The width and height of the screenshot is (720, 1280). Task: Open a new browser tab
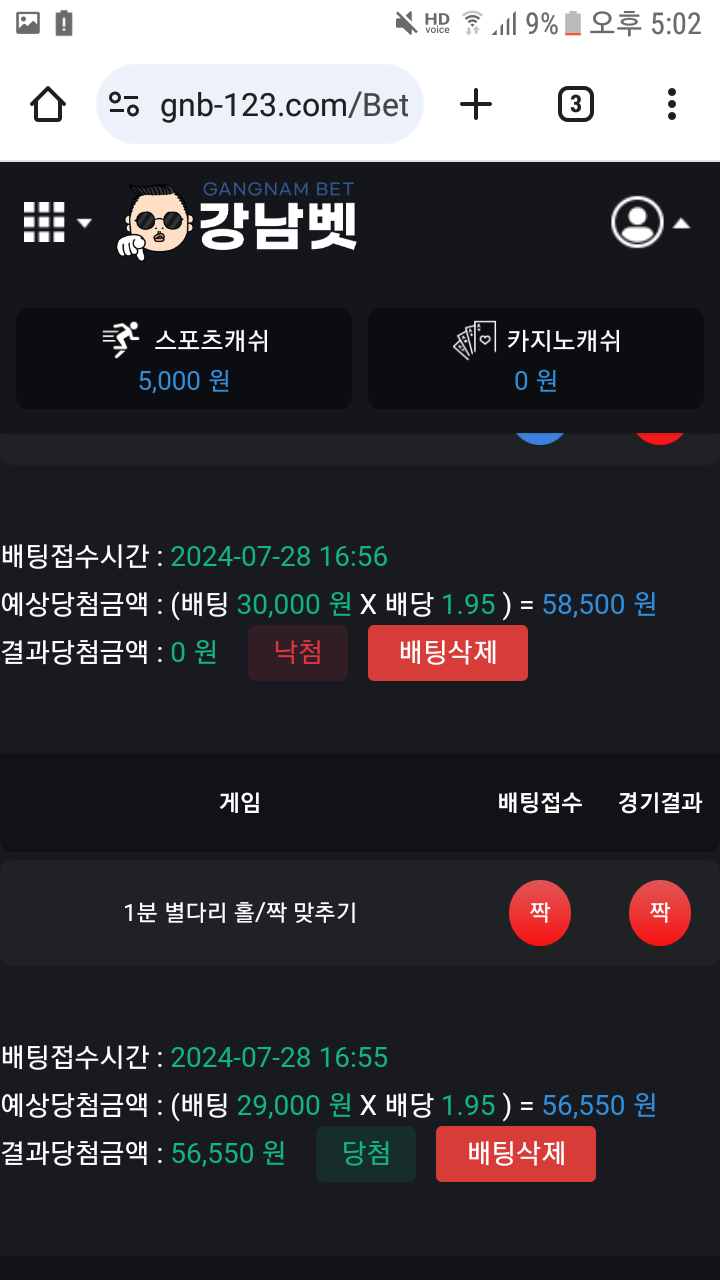click(x=476, y=104)
